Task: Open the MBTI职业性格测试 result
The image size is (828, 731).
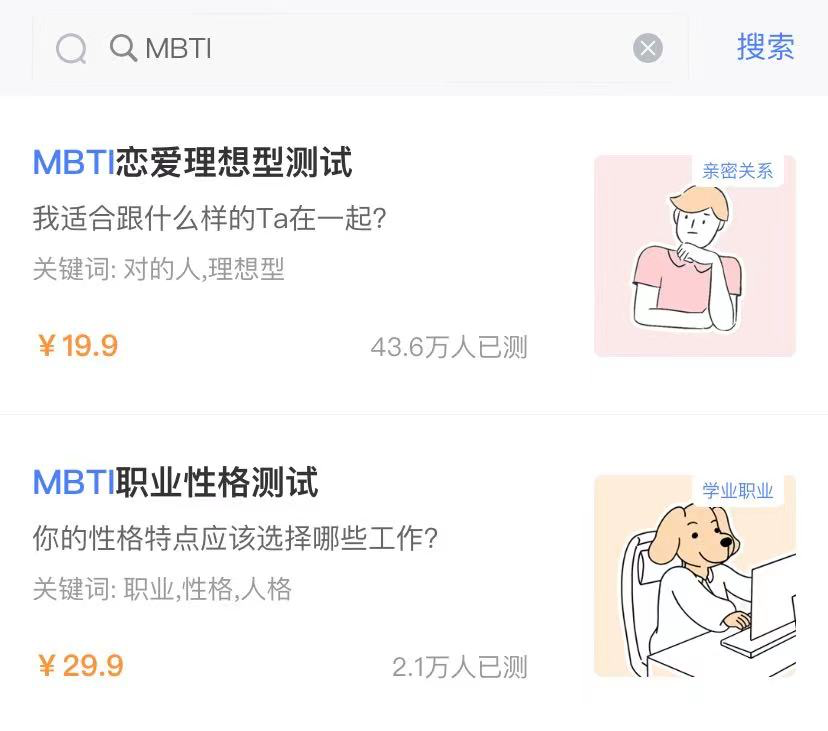Action: pos(177,483)
